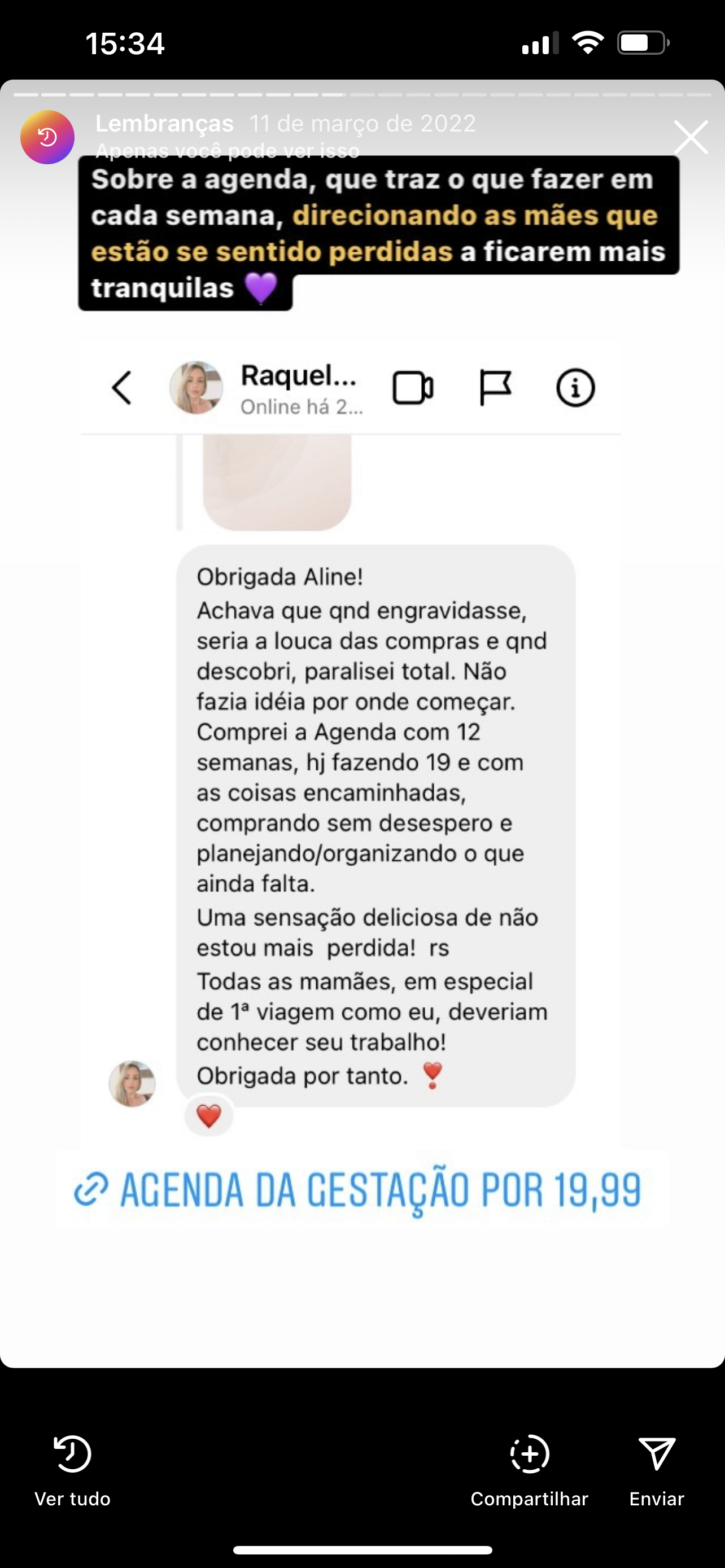The image size is (725, 1568).
Task: Open the Agenda da Gestação link sticker
Action: tap(361, 1190)
